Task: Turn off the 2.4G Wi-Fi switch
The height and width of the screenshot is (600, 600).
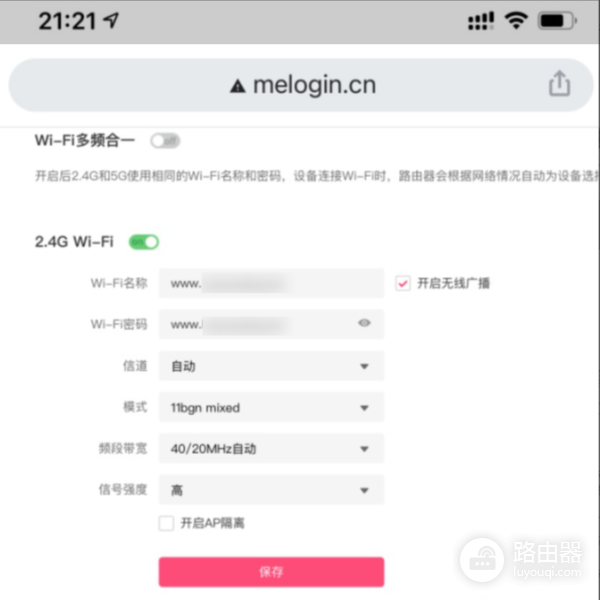Action: pyautogui.click(x=144, y=242)
